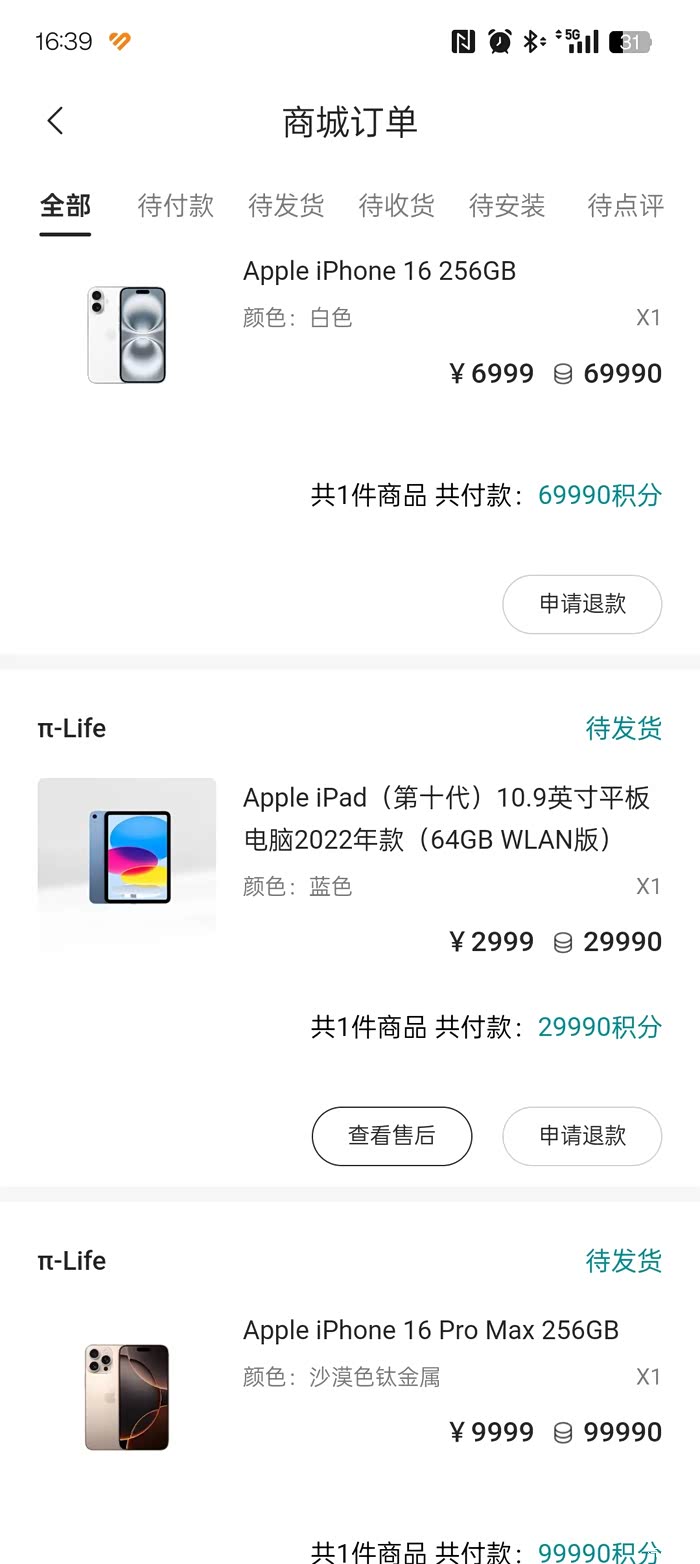Open the 待收货 tab
Viewport: 700px width, 1564px height.
[397, 206]
